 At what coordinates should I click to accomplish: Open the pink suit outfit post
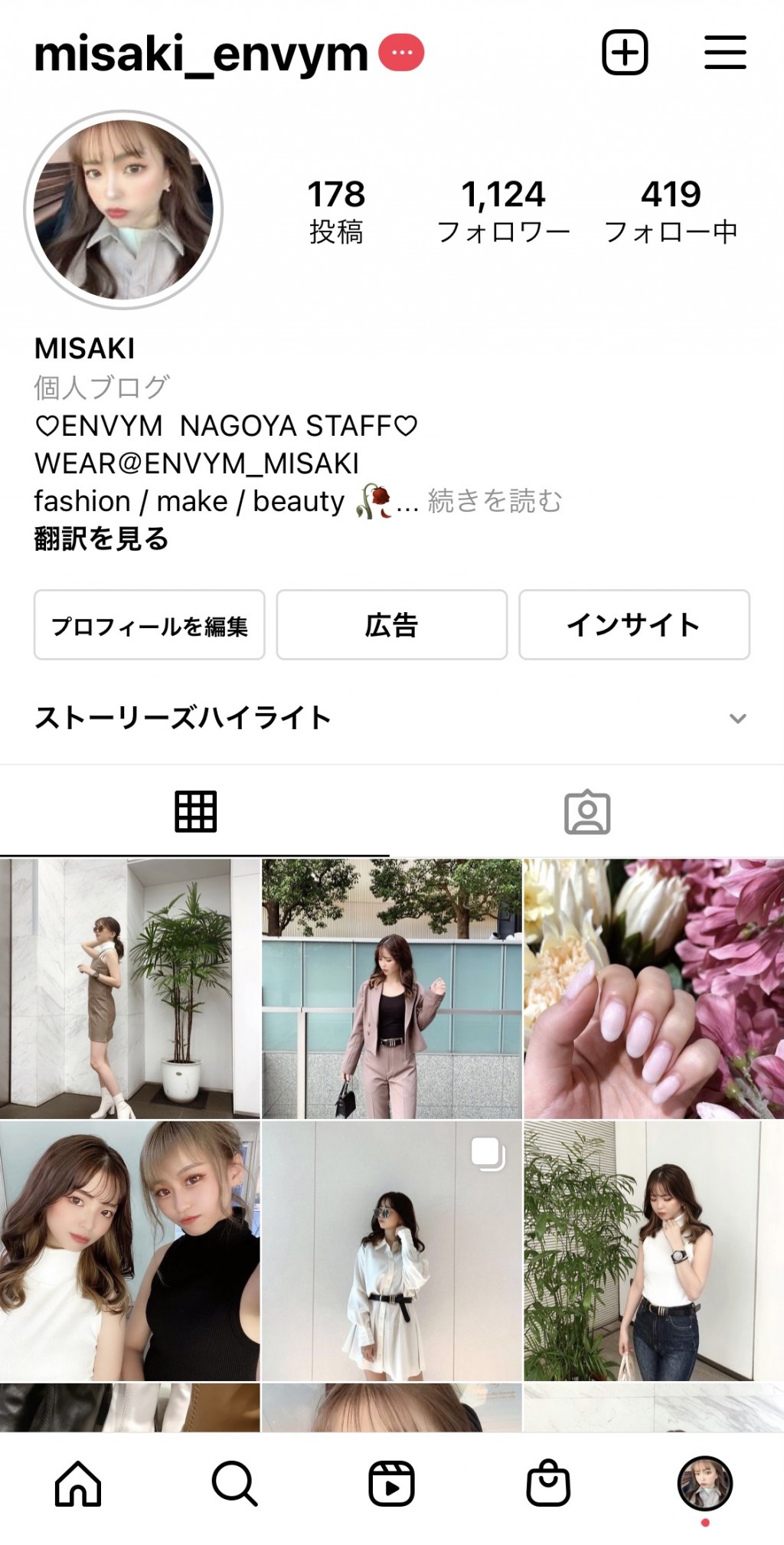(x=391, y=989)
